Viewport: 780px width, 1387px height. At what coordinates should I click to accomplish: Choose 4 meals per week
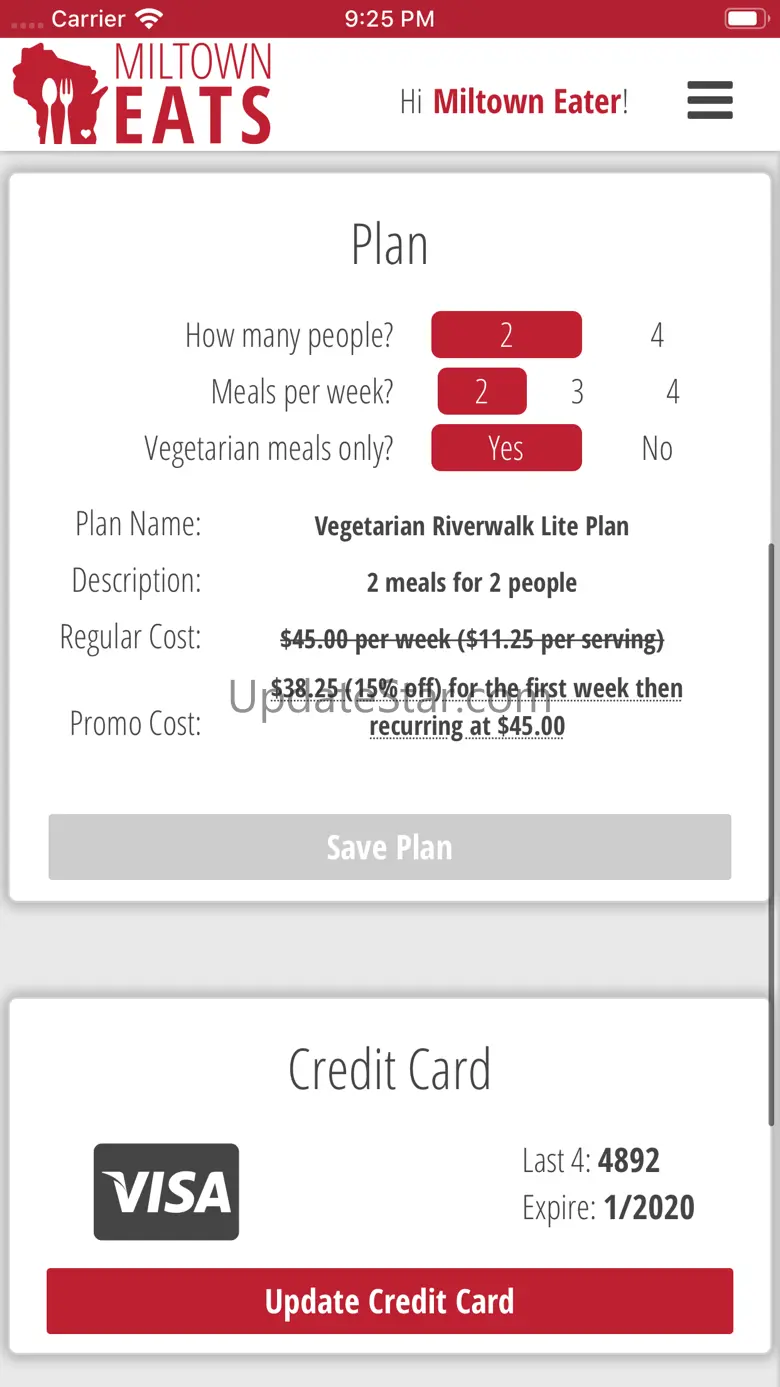coord(673,391)
